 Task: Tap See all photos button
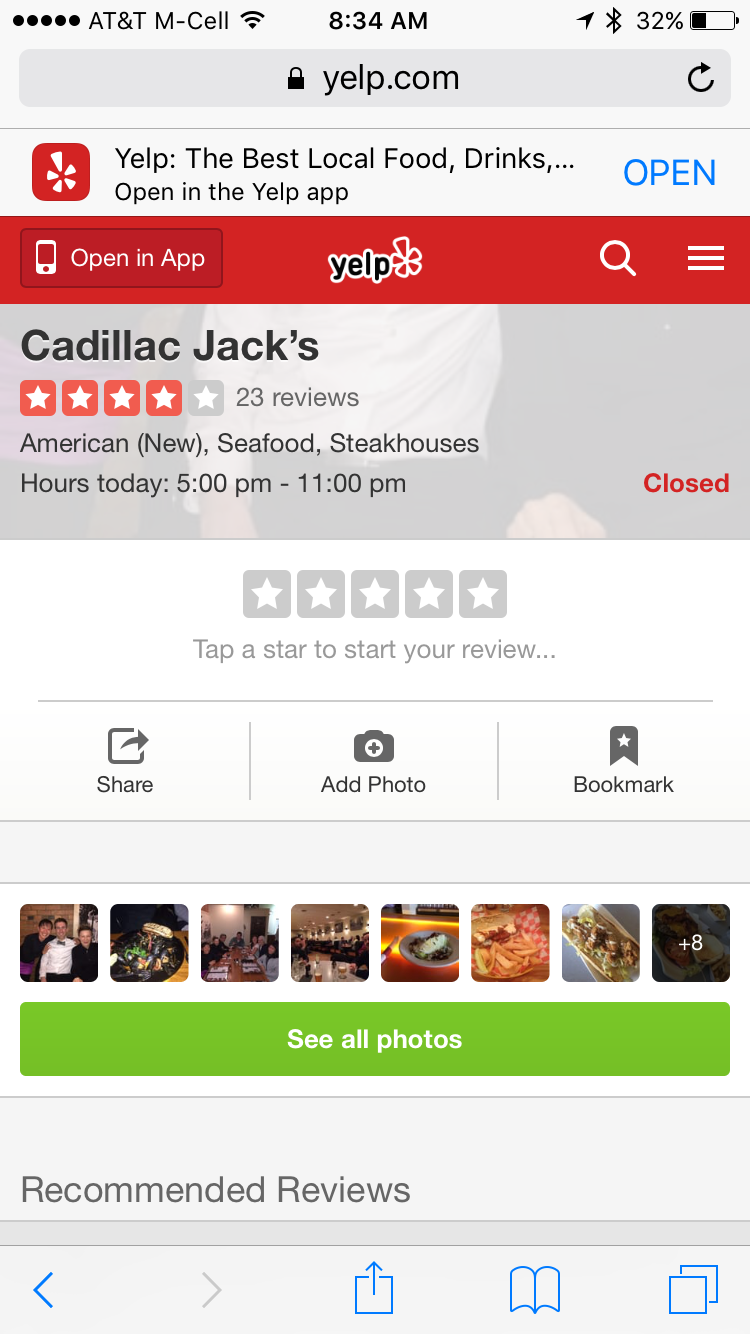[x=375, y=1039]
